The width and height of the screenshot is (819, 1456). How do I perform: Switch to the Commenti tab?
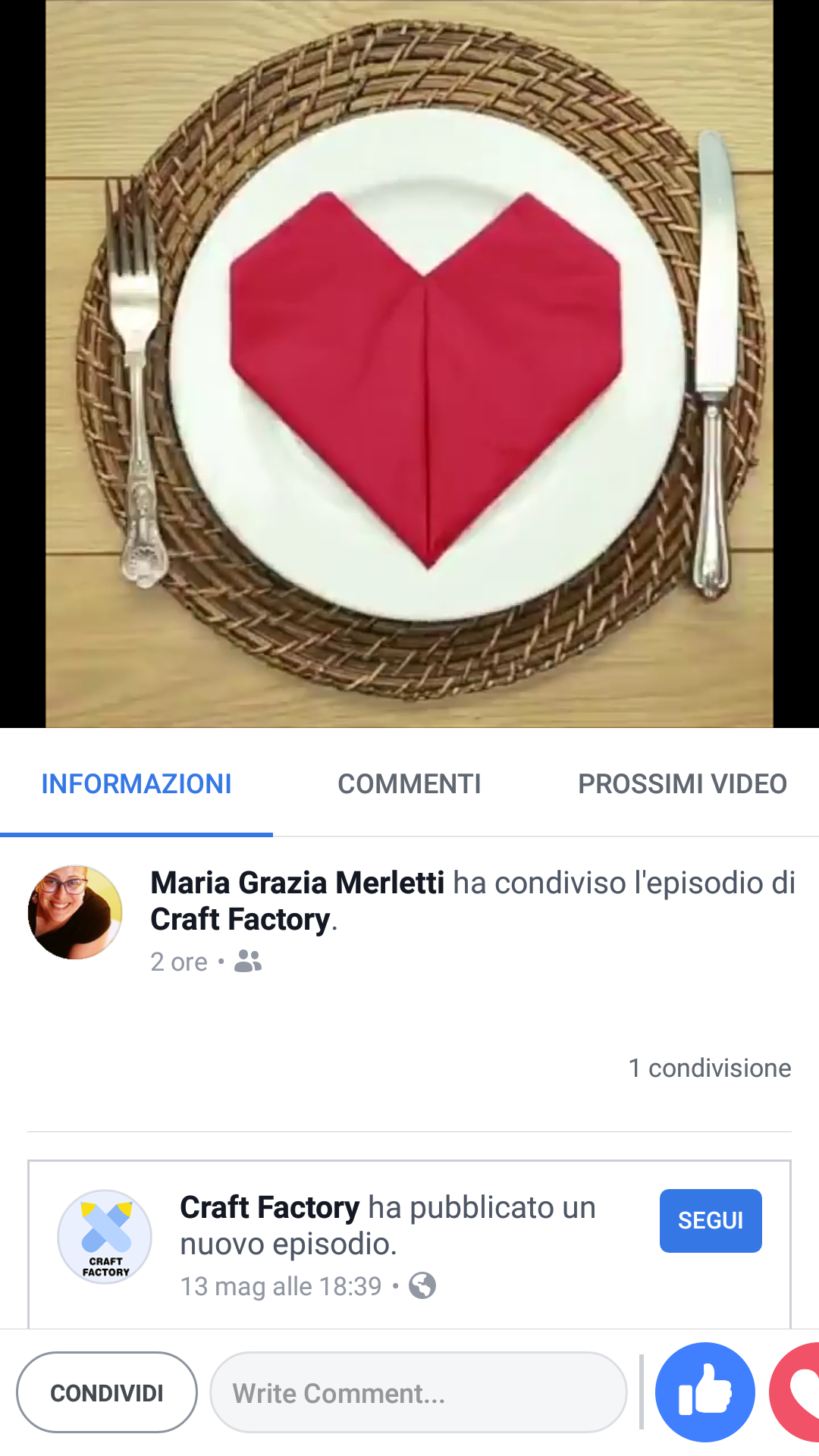(x=409, y=784)
